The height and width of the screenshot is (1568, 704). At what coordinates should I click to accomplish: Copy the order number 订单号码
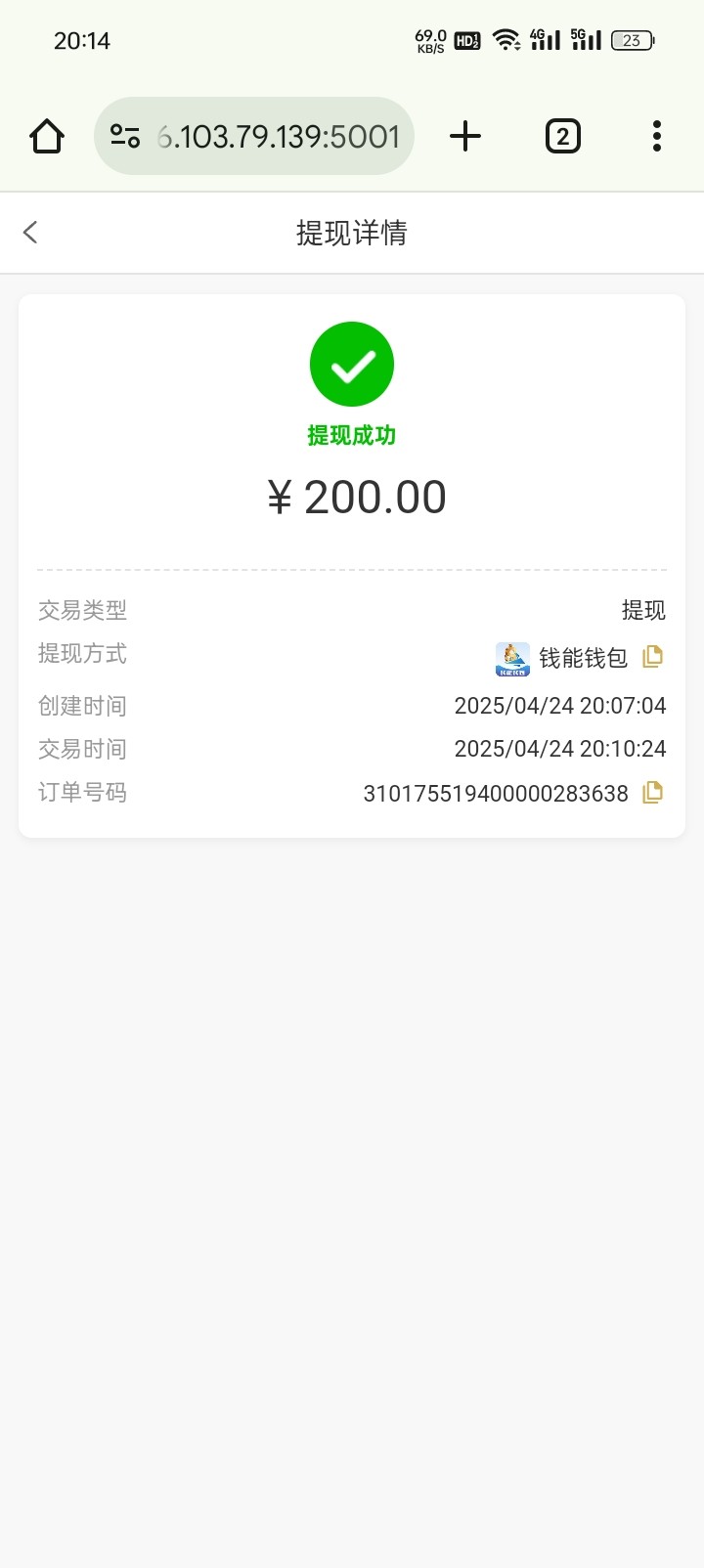click(x=652, y=793)
